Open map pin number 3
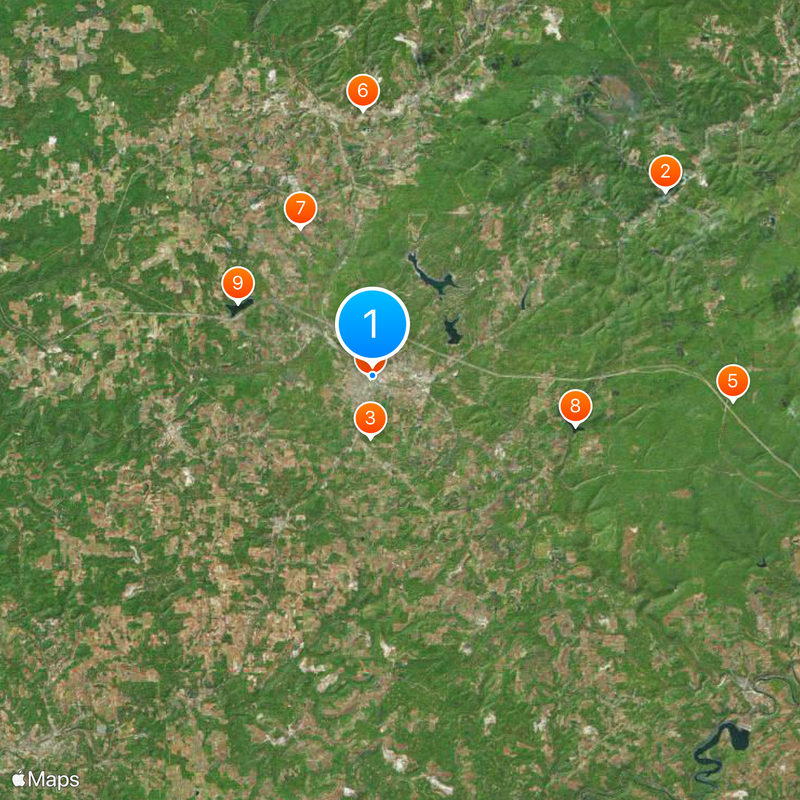 (x=371, y=418)
